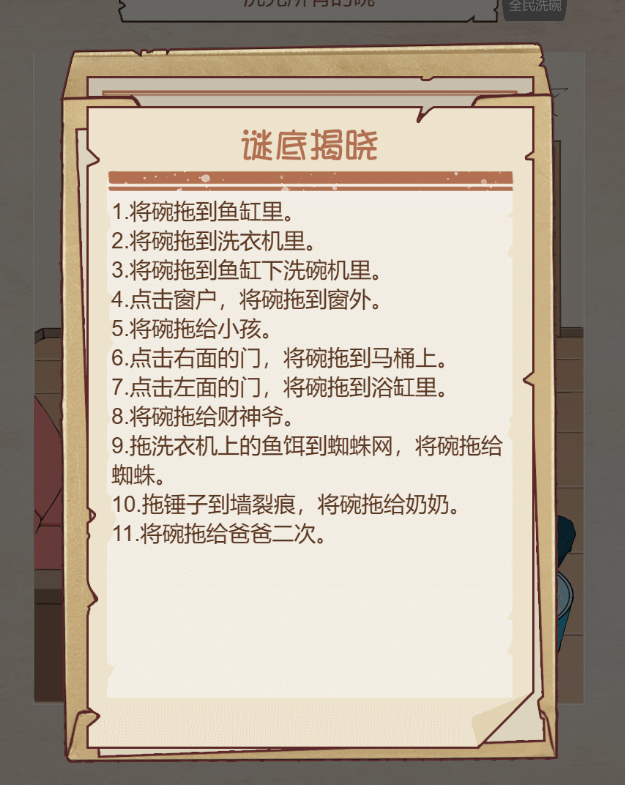The width and height of the screenshot is (625, 785).
Task: Tap the 全民洗碗 tag at top
Action: pyautogui.click(x=535, y=7)
